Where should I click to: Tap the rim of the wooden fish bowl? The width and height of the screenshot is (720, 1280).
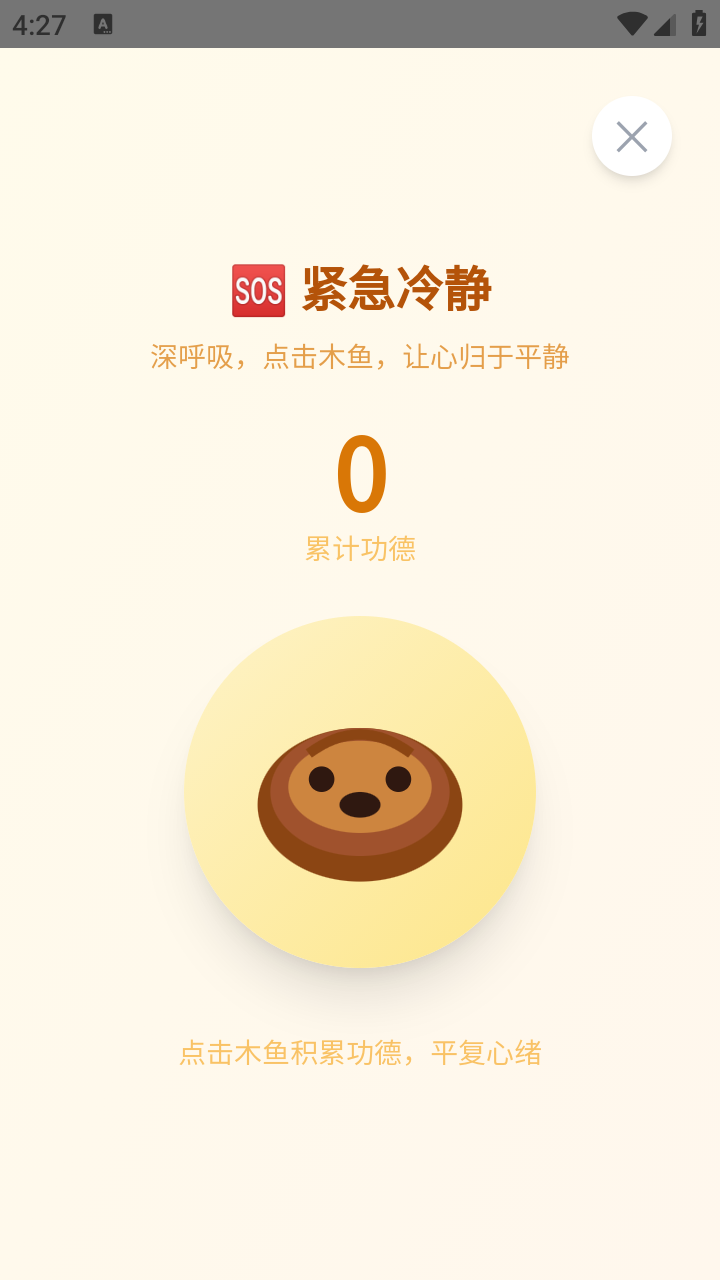[x=362, y=861]
